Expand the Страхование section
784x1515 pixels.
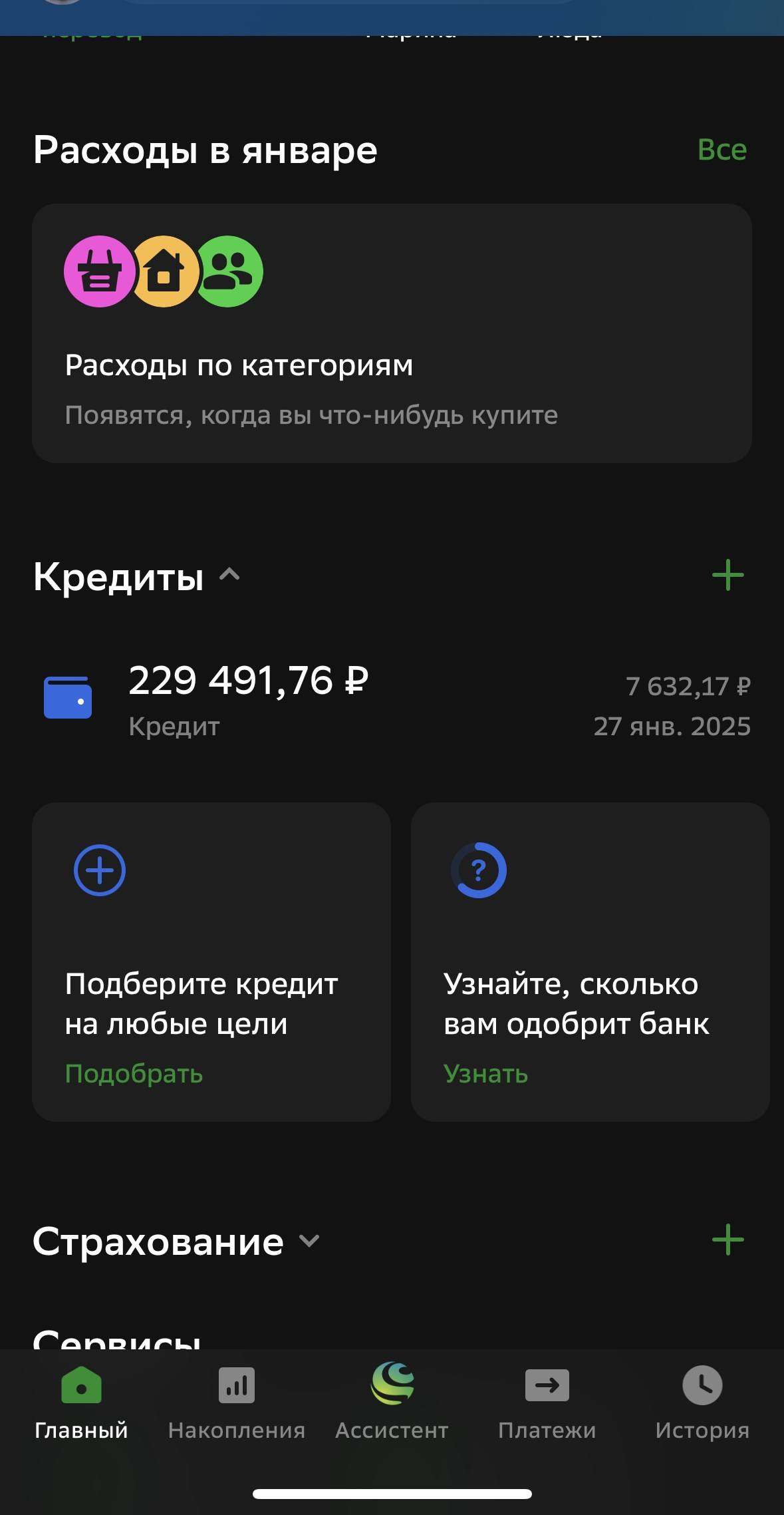coord(308,1242)
